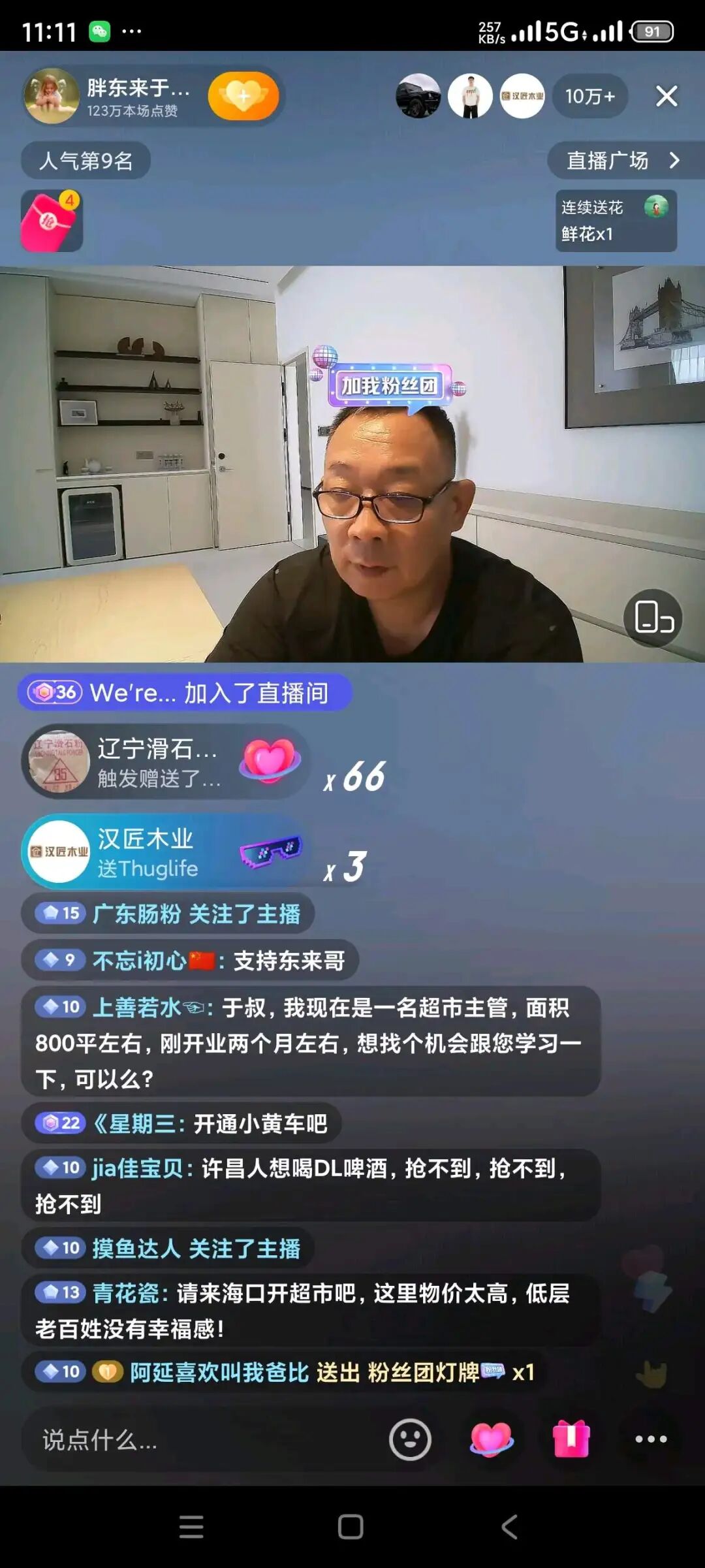Screen dimensions: 705x1568
Task: Toggle screen rotation icon on video
Action: (653, 617)
